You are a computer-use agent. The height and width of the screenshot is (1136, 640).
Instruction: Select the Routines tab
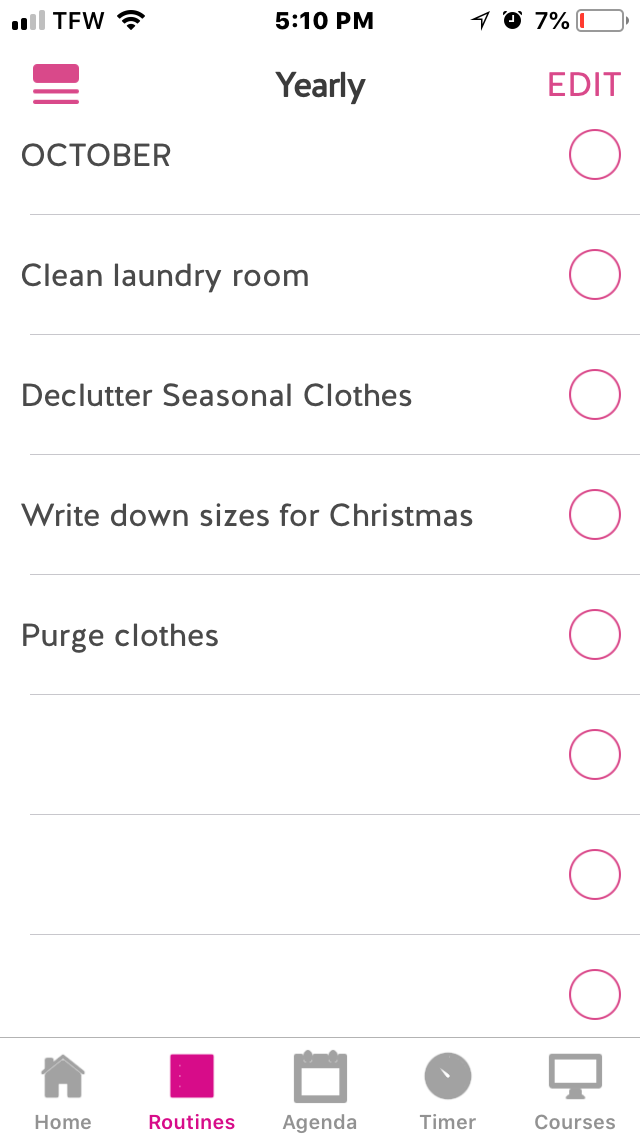pos(192,1090)
